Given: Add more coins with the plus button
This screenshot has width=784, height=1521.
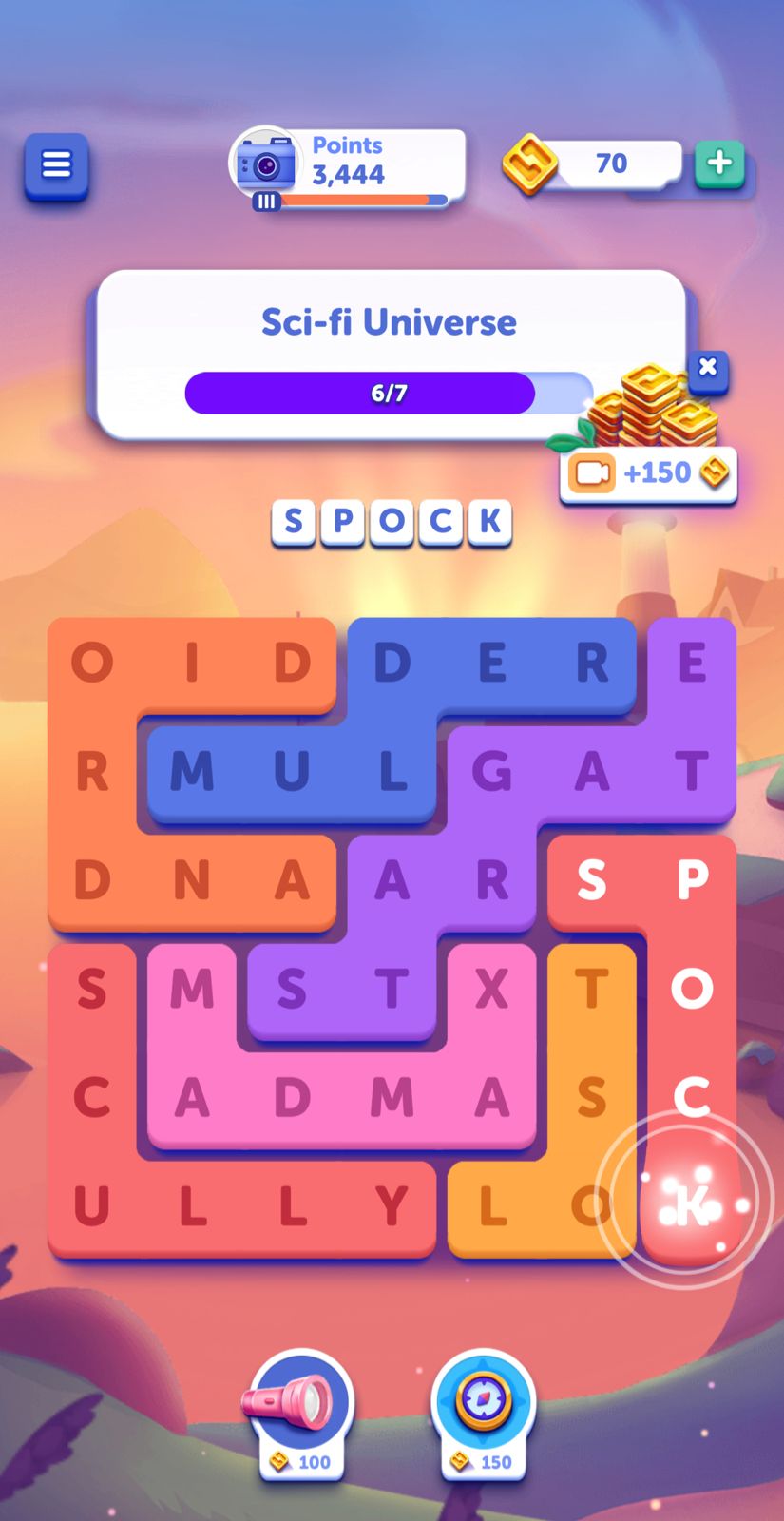Looking at the screenshot, I should pos(719,164).
